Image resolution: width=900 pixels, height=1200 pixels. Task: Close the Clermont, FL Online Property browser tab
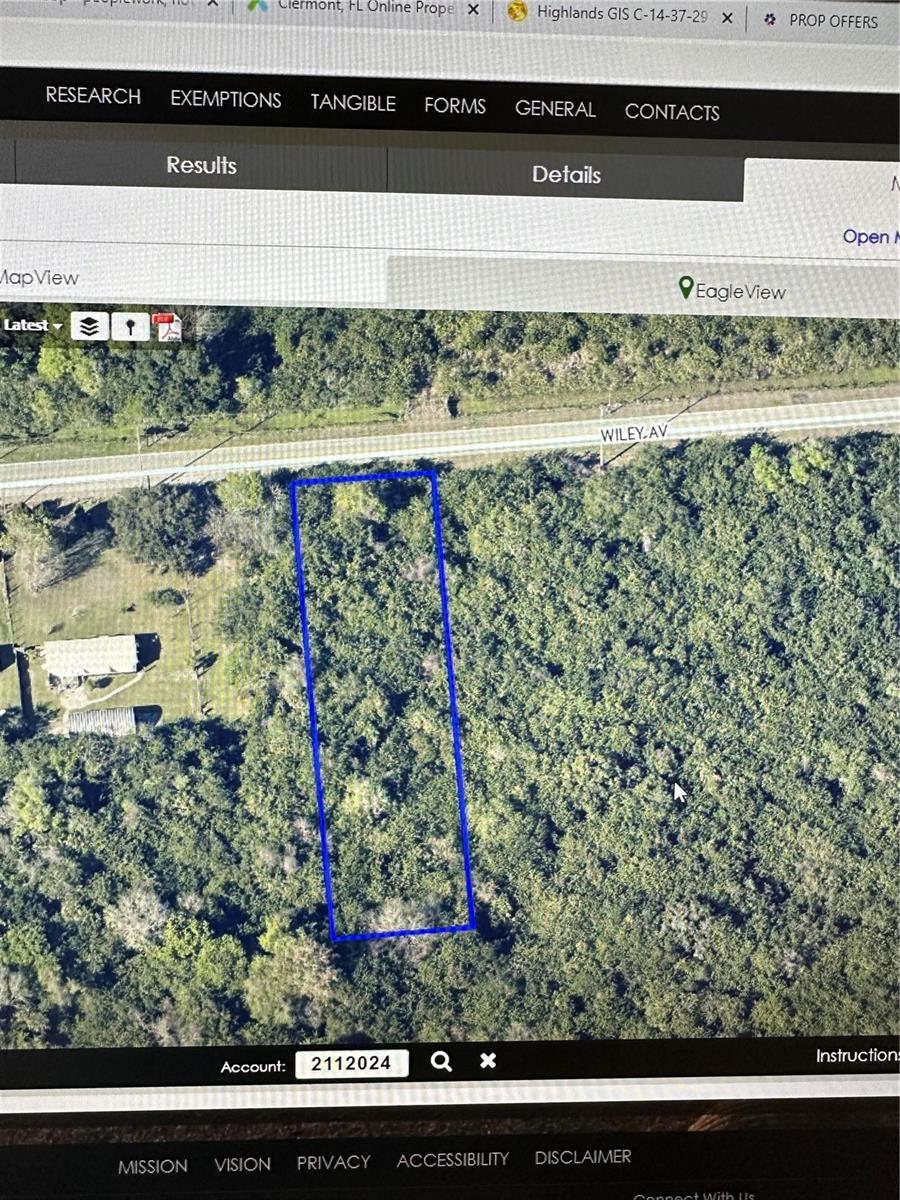473,10
